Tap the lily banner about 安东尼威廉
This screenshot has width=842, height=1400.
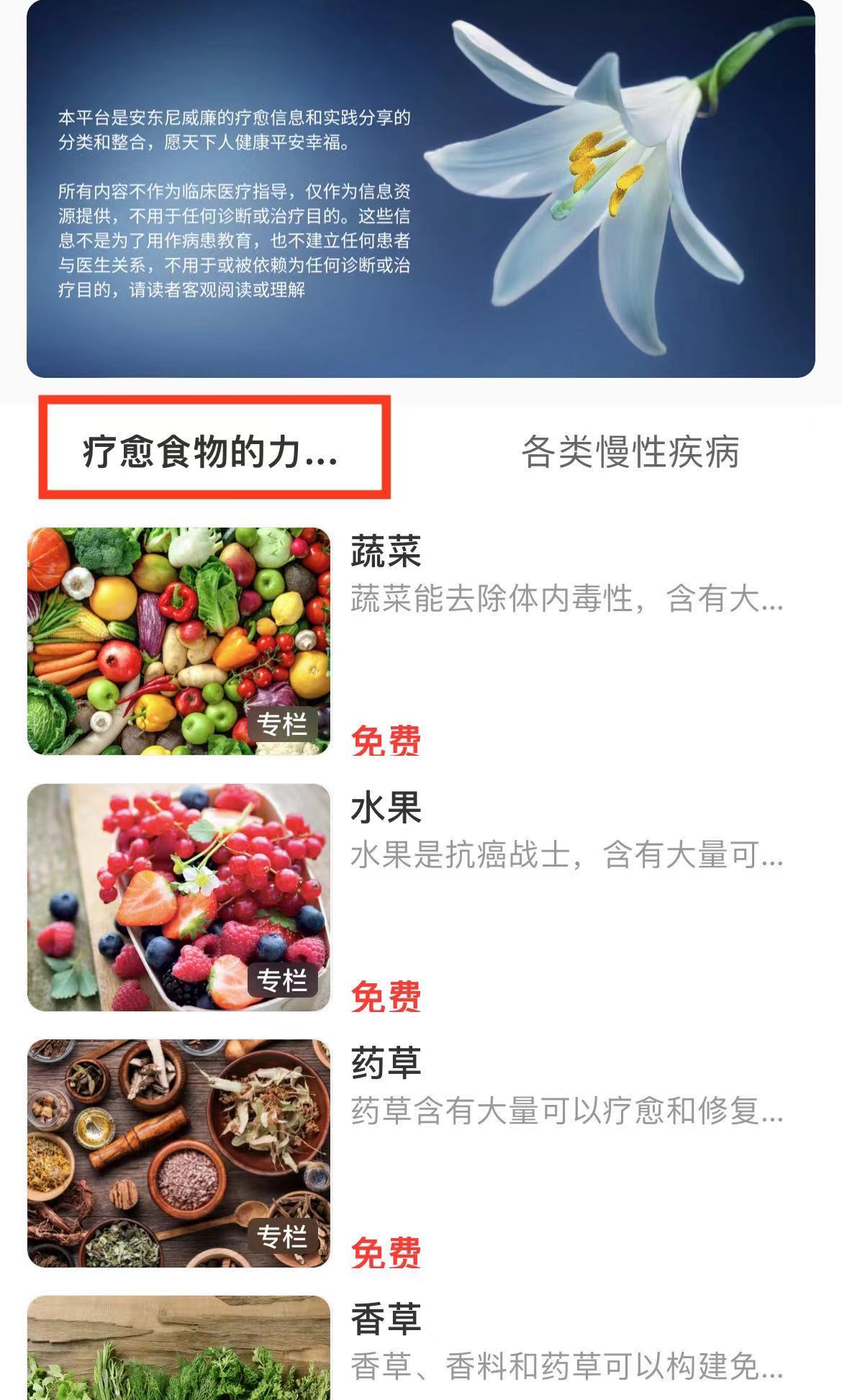pyautogui.click(x=420, y=190)
